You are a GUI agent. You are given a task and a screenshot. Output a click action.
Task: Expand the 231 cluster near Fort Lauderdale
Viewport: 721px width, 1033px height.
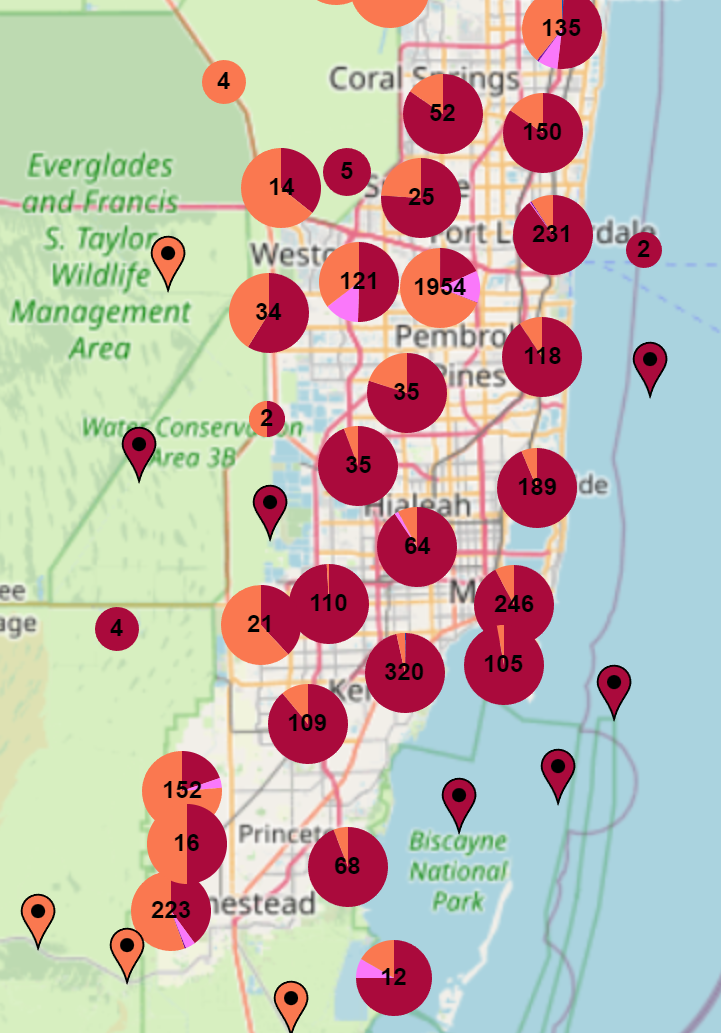tap(552, 235)
